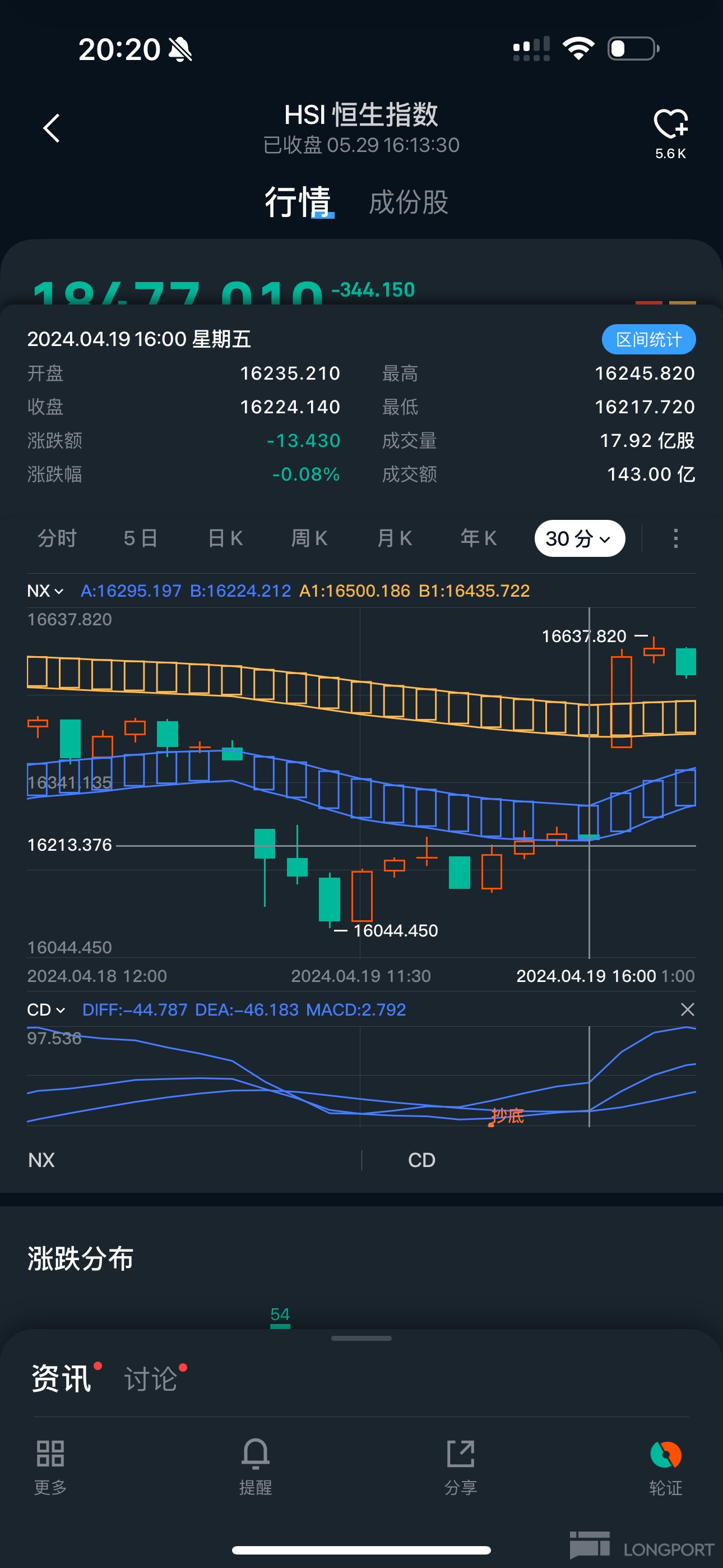Set a price alert with 提醒

(x=256, y=1467)
